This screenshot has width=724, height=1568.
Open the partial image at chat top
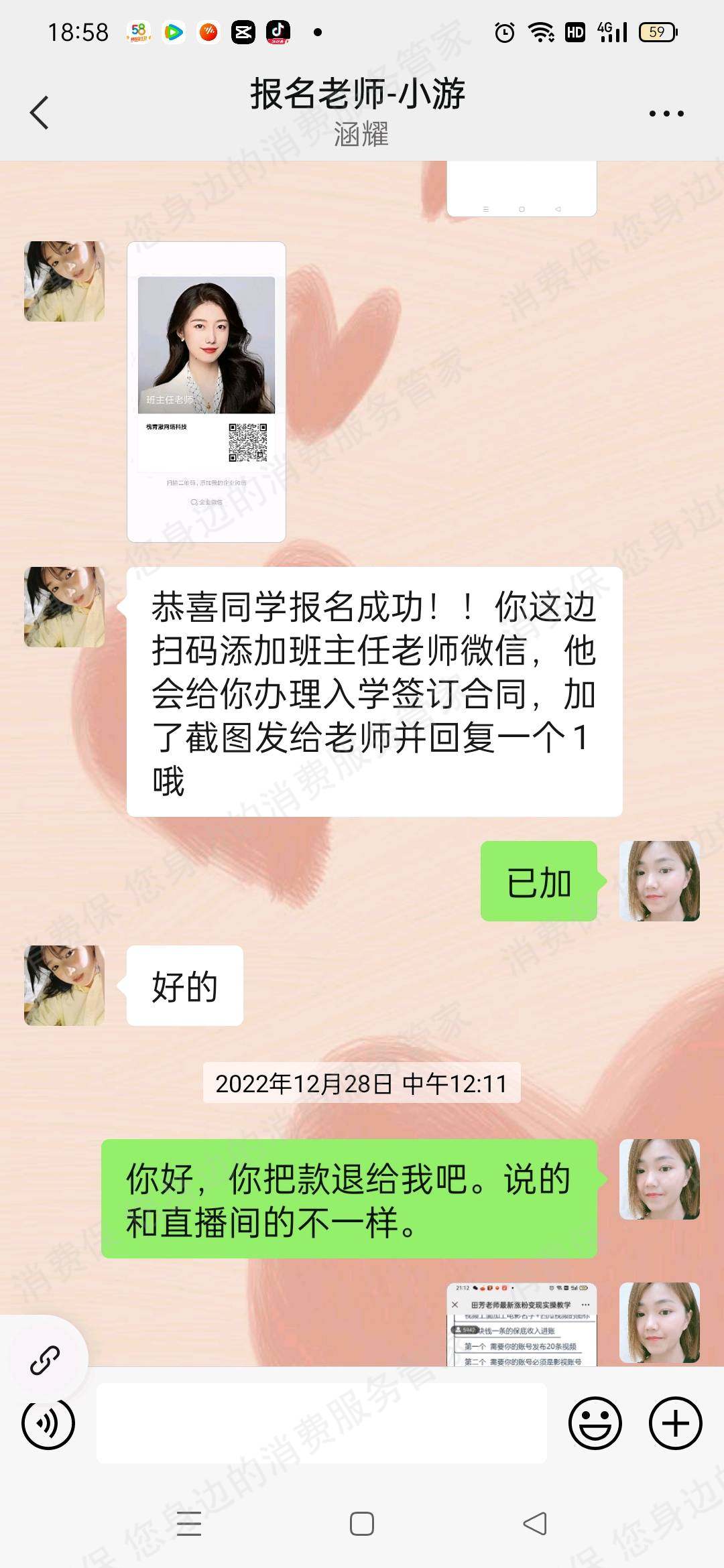point(522,189)
